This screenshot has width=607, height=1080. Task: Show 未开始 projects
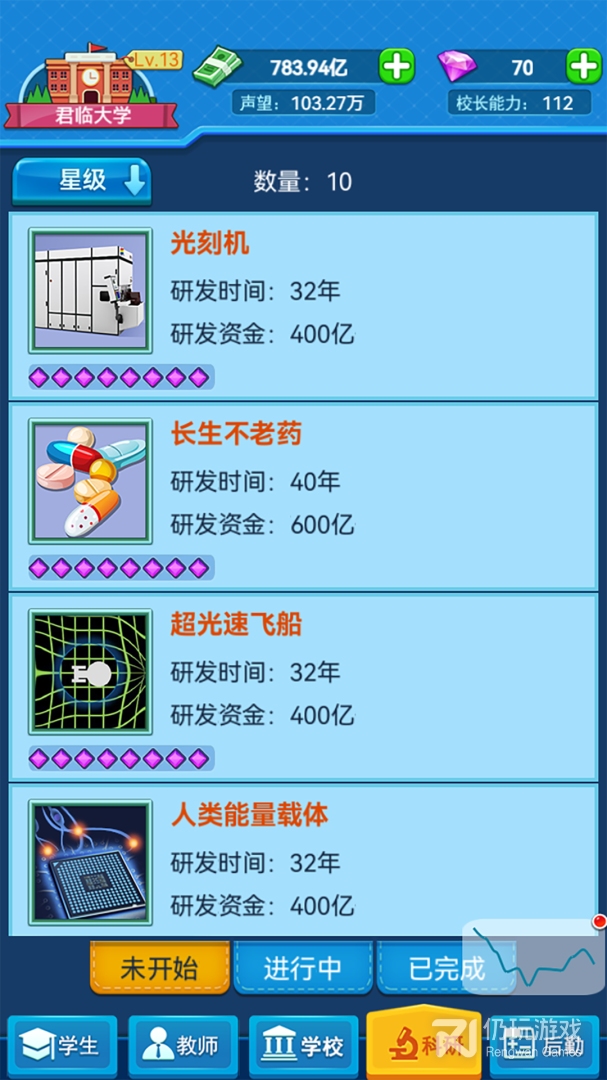click(x=159, y=967)
